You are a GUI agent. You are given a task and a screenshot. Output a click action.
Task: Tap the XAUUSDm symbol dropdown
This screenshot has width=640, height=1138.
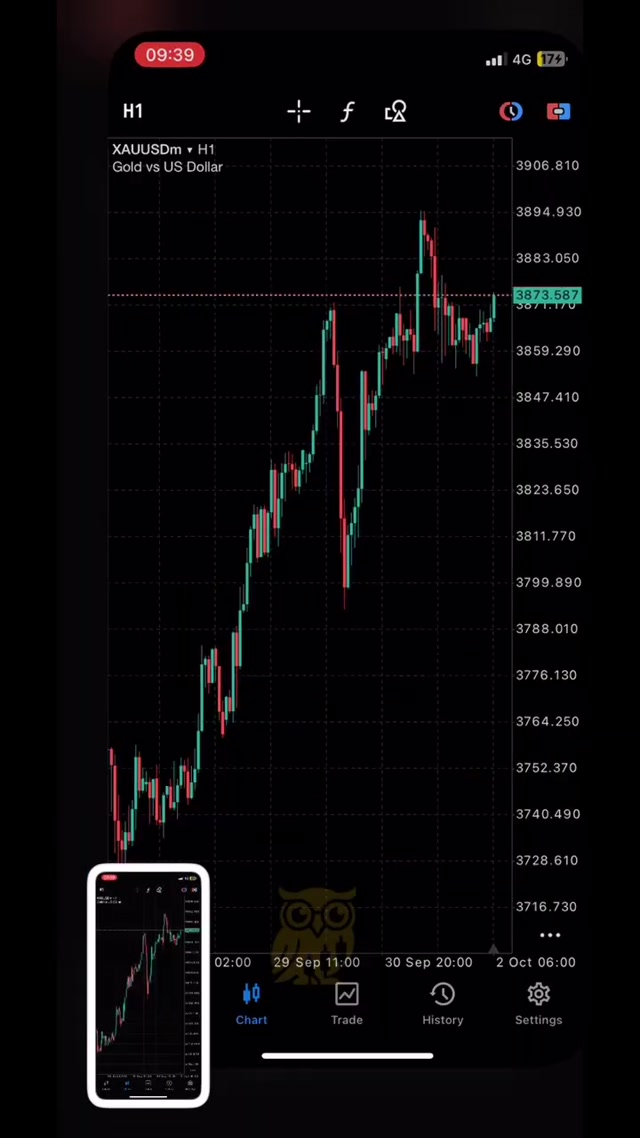tap(152, 149)
